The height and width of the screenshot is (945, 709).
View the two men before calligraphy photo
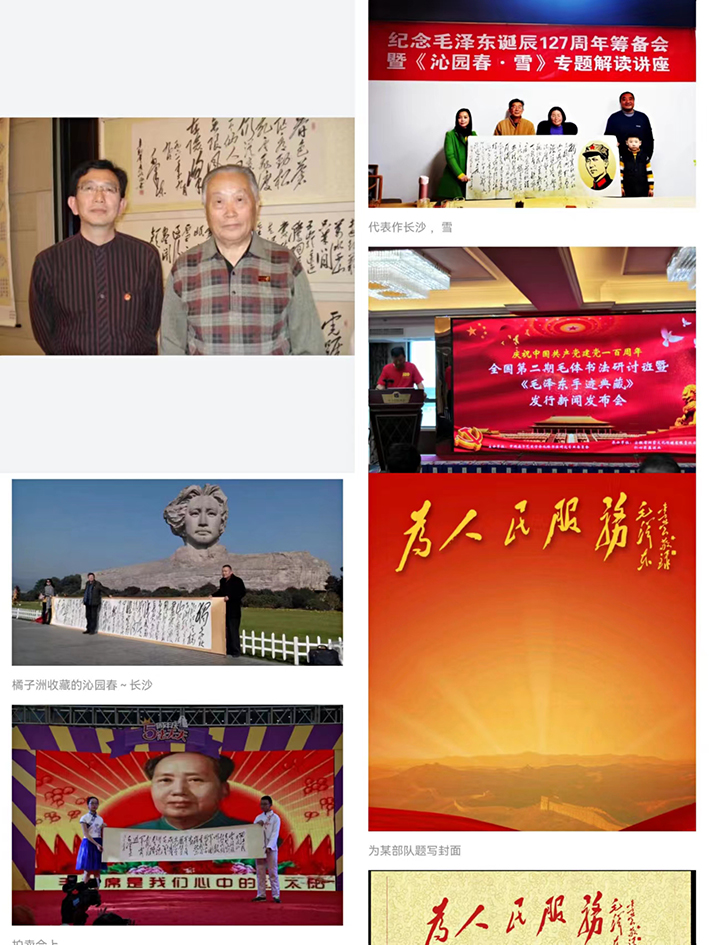click(177, 236)
